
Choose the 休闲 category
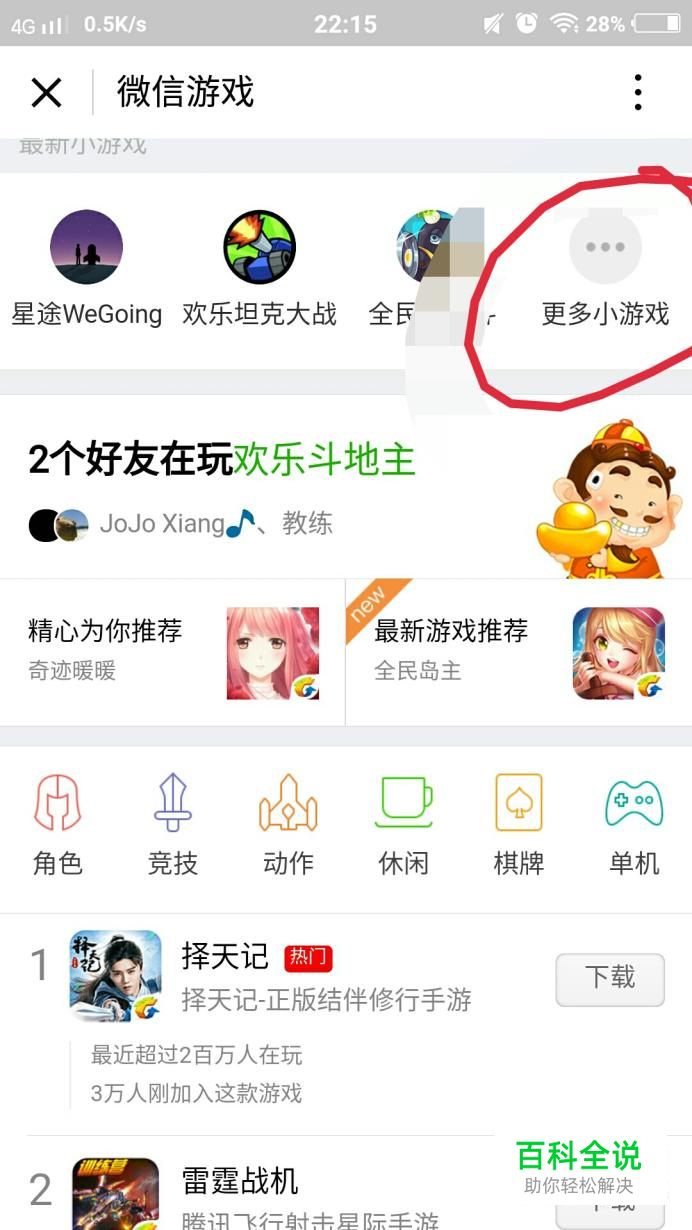point(404,825)
